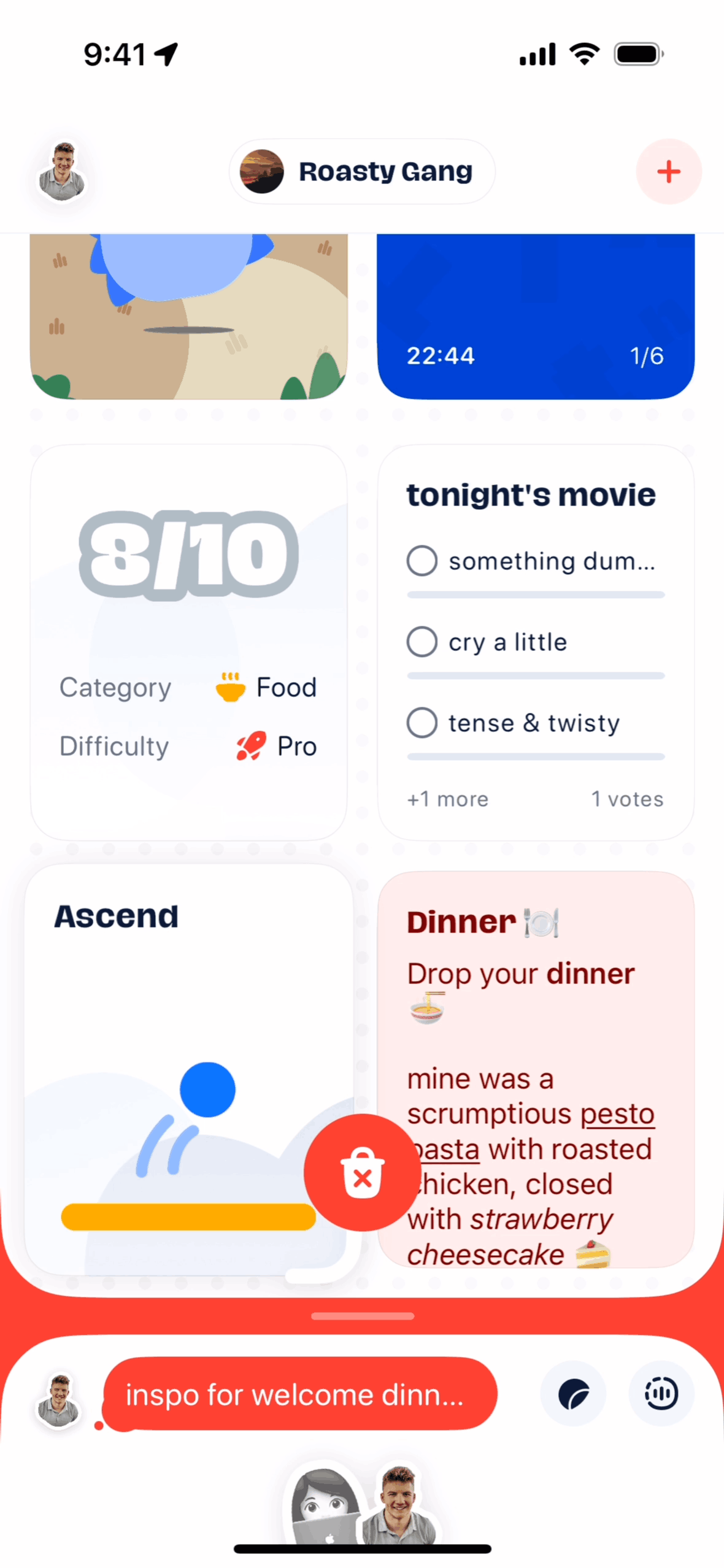Open the 8/10 Food quiz card

[188, 641]
